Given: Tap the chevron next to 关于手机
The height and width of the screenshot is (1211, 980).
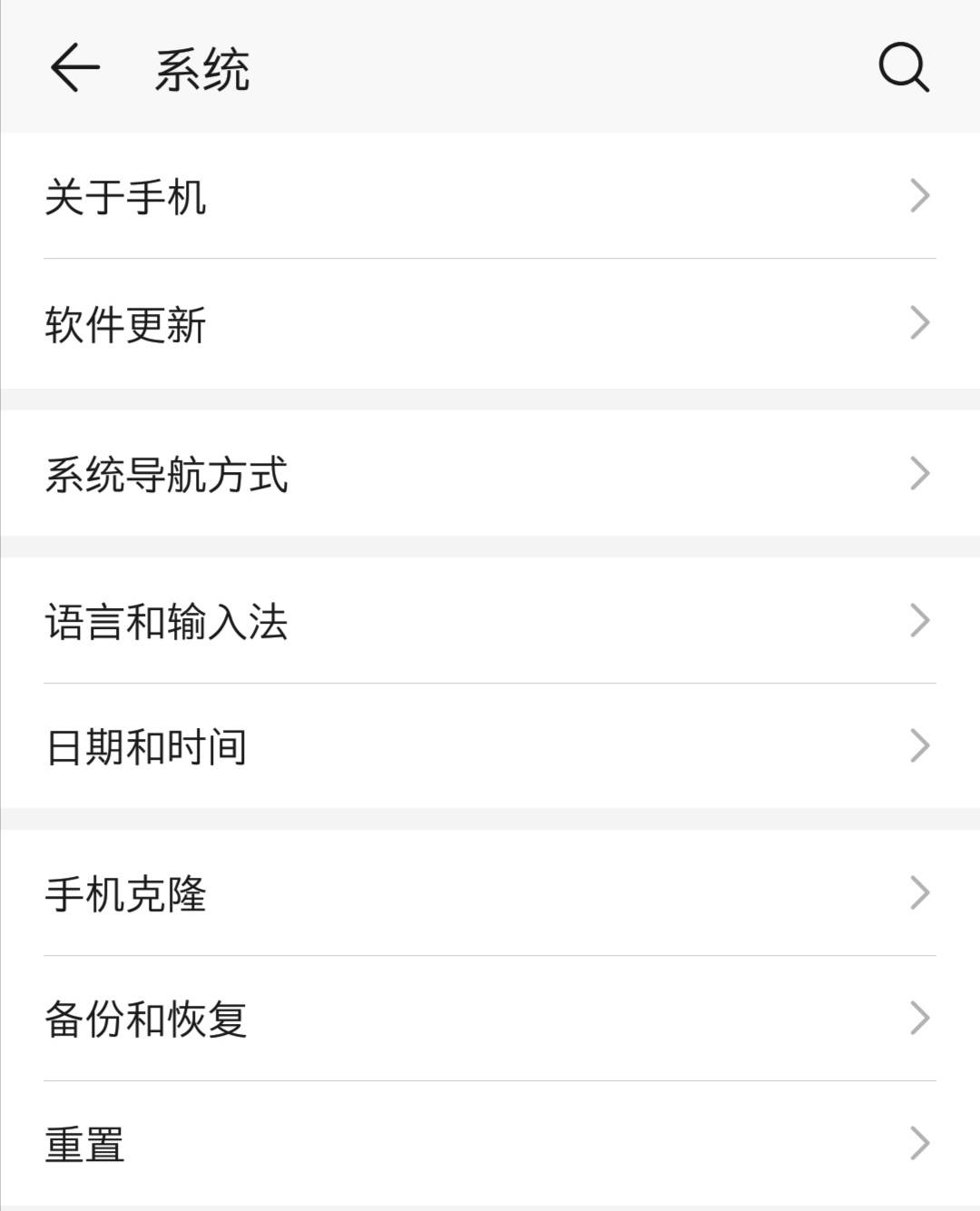Looking at the screenshot, I should pos(920,195).
